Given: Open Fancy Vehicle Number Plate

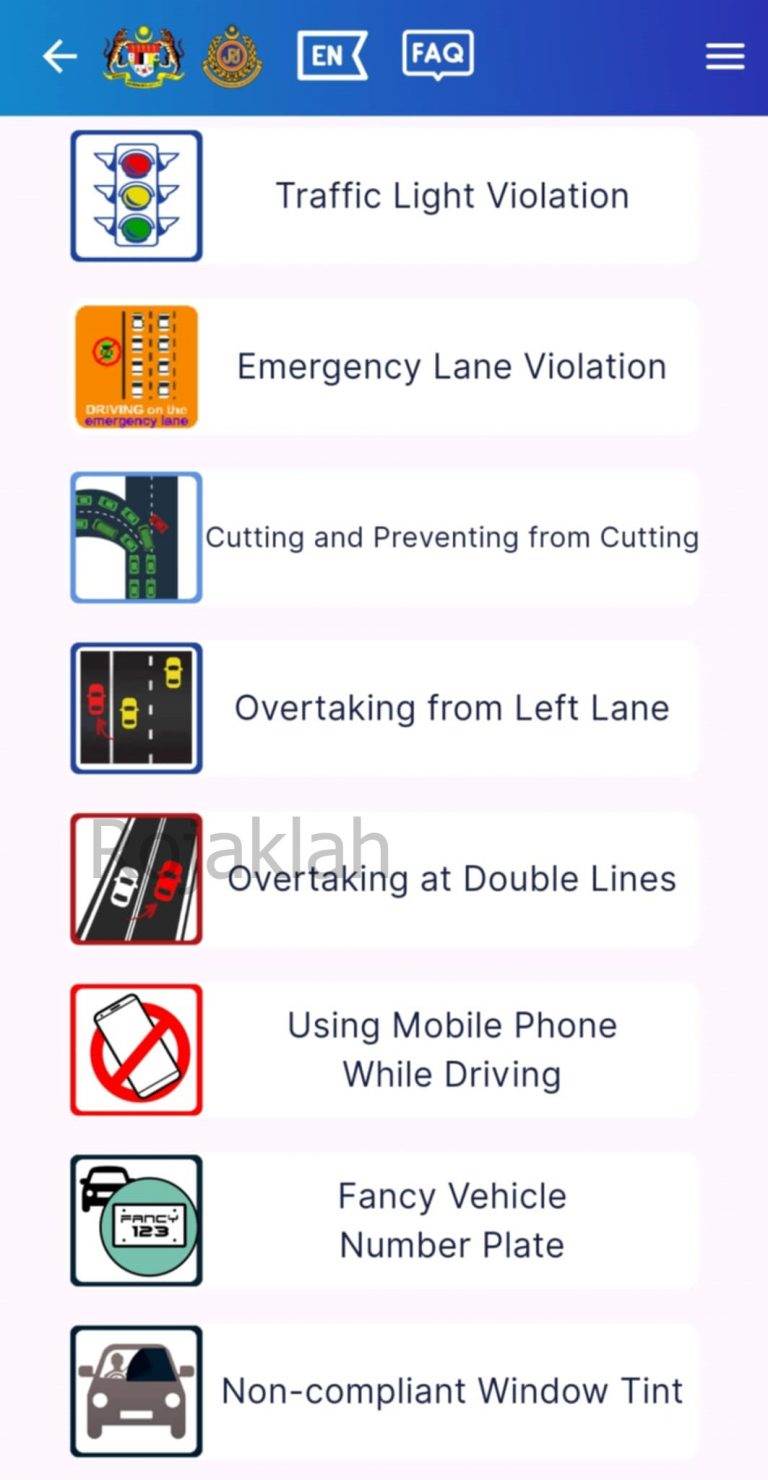Looking at the screenshot, I should [x=384, y=1220].
